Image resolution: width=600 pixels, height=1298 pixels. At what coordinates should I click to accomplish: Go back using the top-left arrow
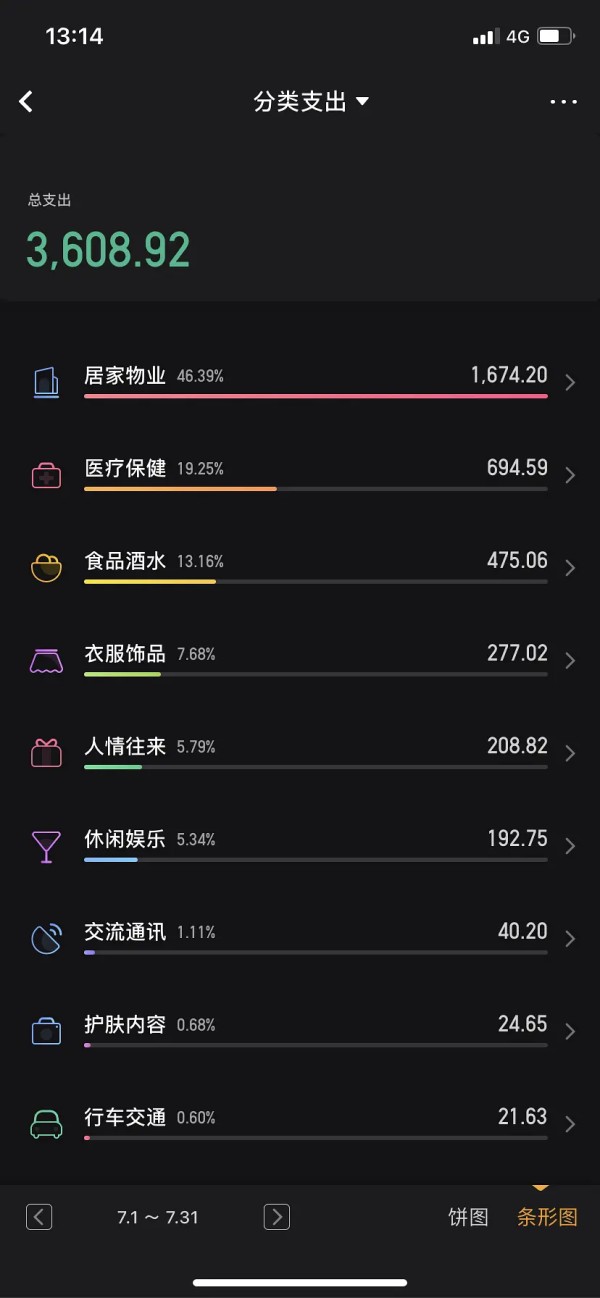(26, 101)
